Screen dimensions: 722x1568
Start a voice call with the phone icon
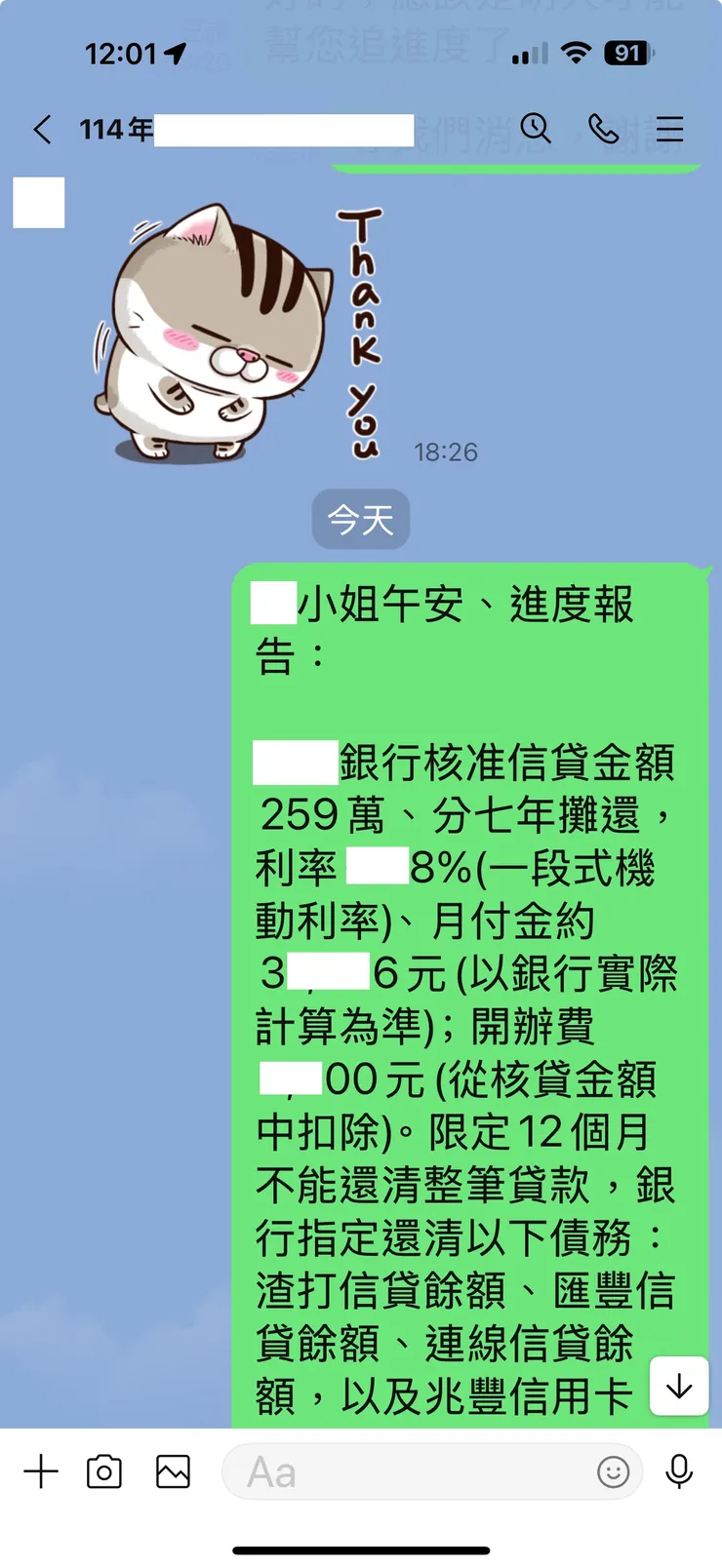pos(602,129)
